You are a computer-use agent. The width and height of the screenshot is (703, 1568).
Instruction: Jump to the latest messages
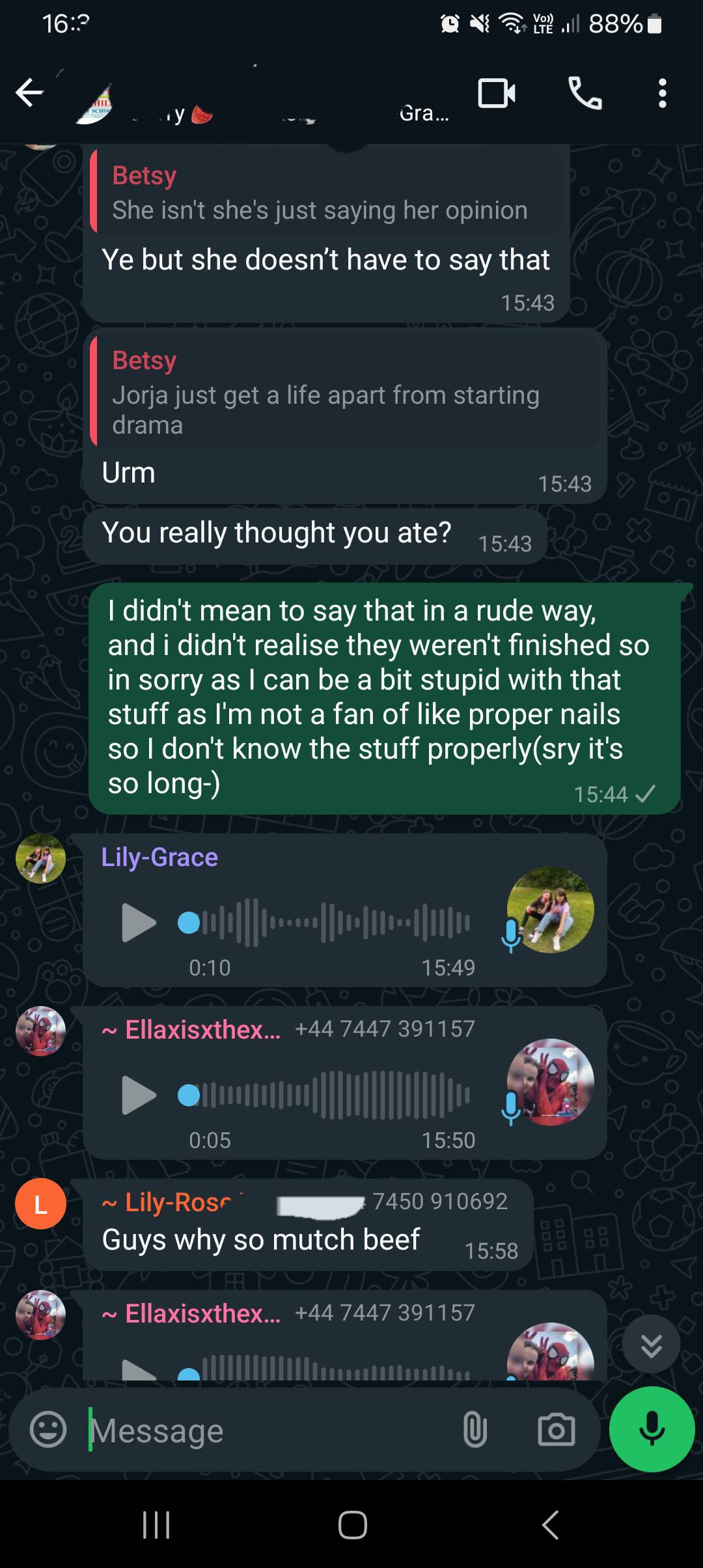[651, 1344]
